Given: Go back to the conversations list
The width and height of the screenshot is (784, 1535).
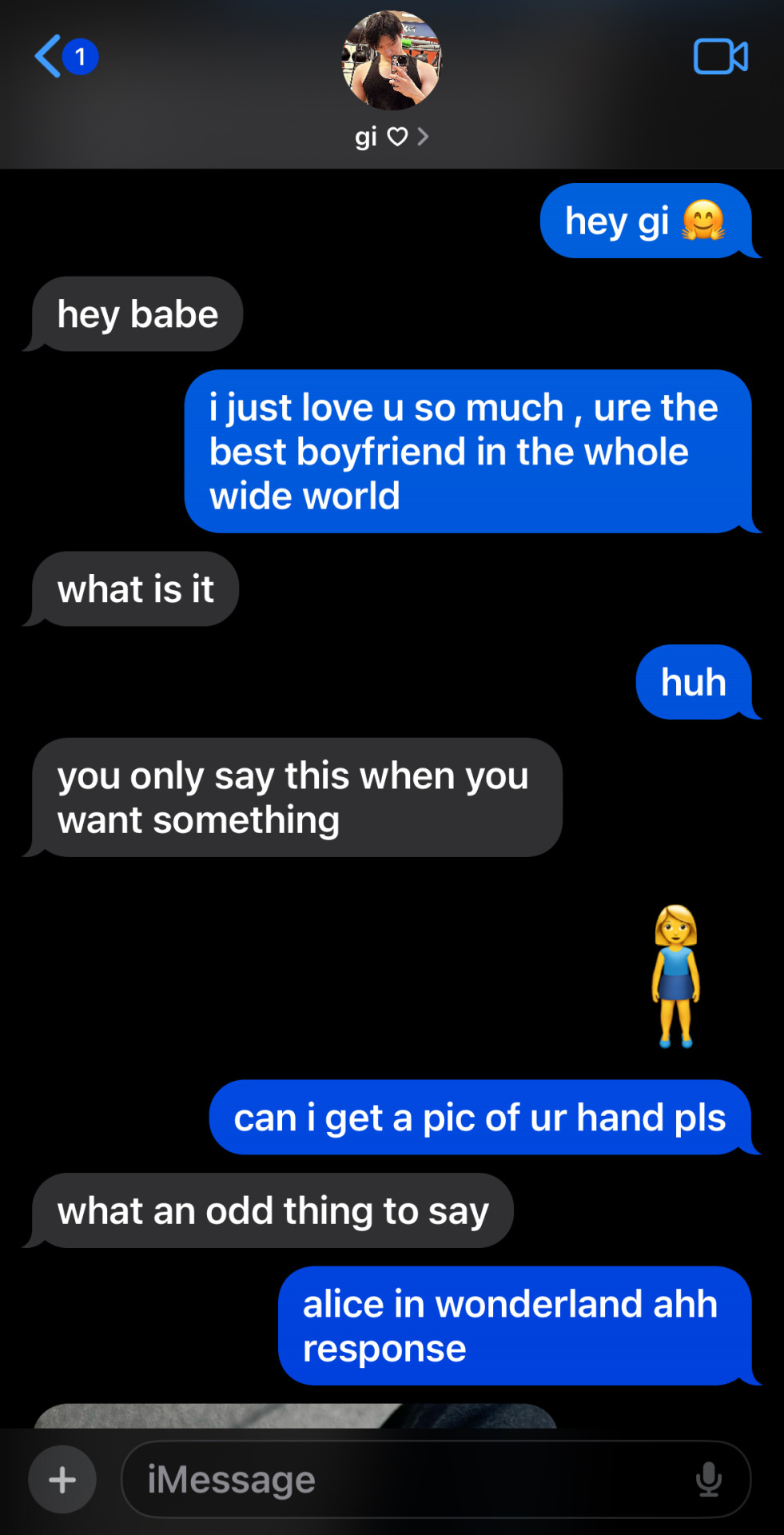Looking at the screenshot, I should [x=50, y=57].
